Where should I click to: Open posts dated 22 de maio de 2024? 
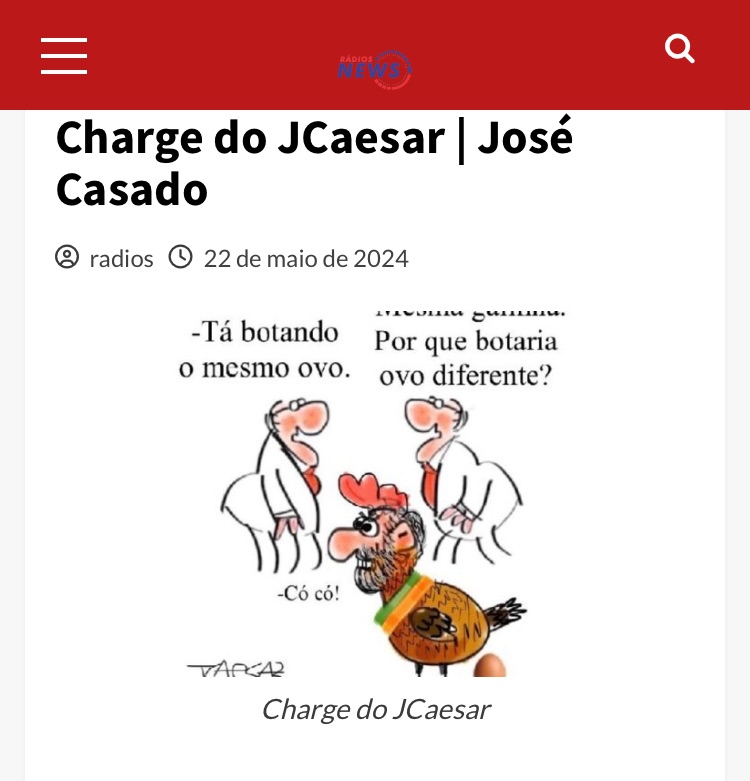pos(306,259)
